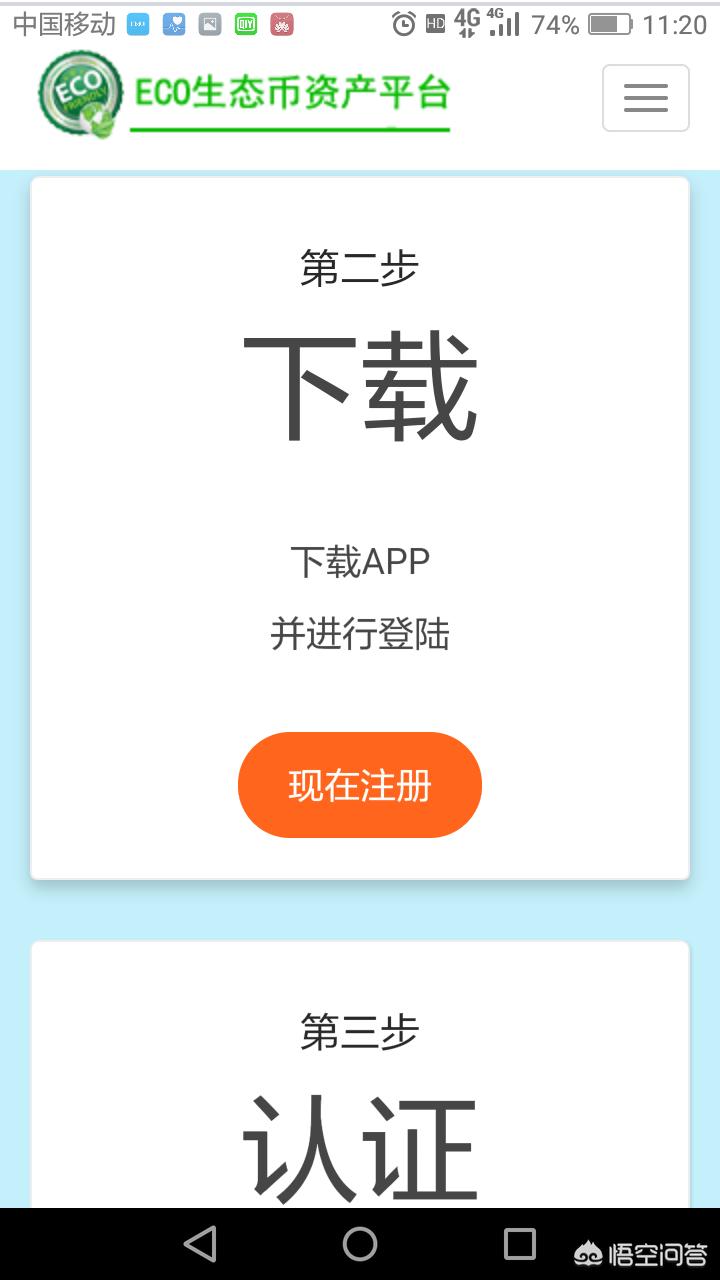Viewport: 720px width, 1280px height.
Task: Go back with the system back button
Action: point(200,1244)
